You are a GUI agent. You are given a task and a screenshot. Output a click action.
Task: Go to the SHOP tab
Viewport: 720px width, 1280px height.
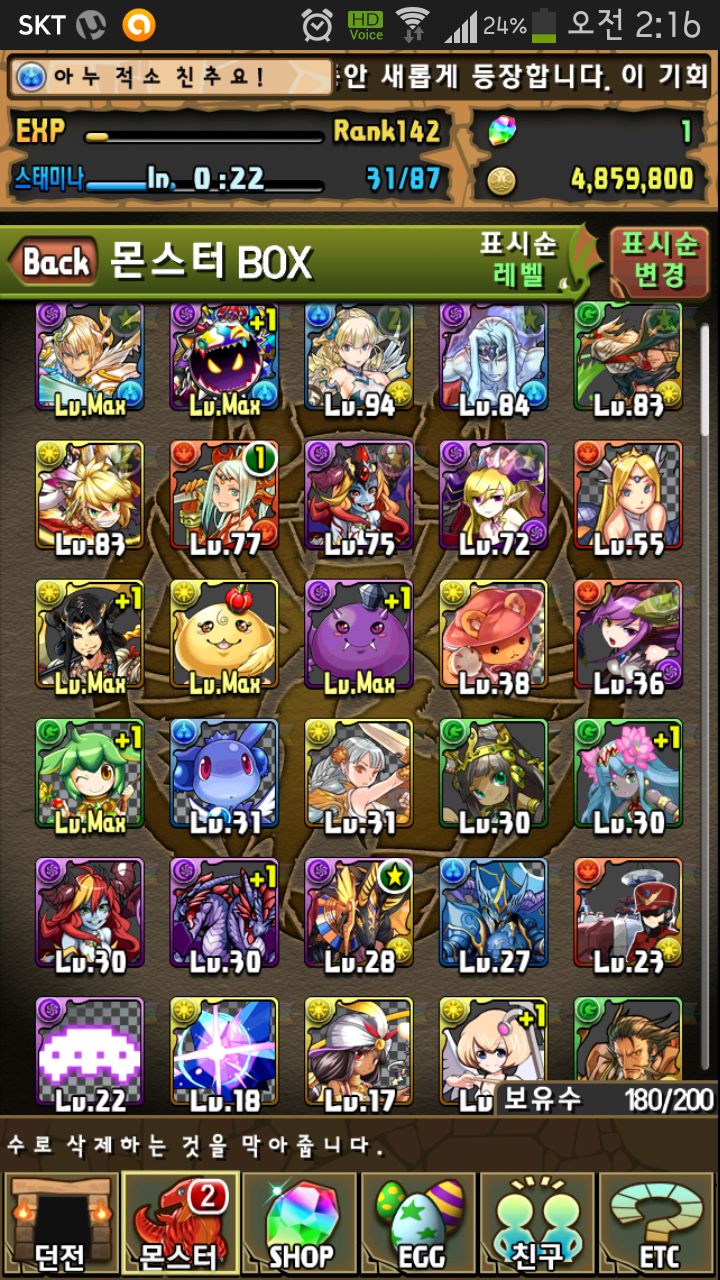pyautogui.click(x=300, y=1224)
